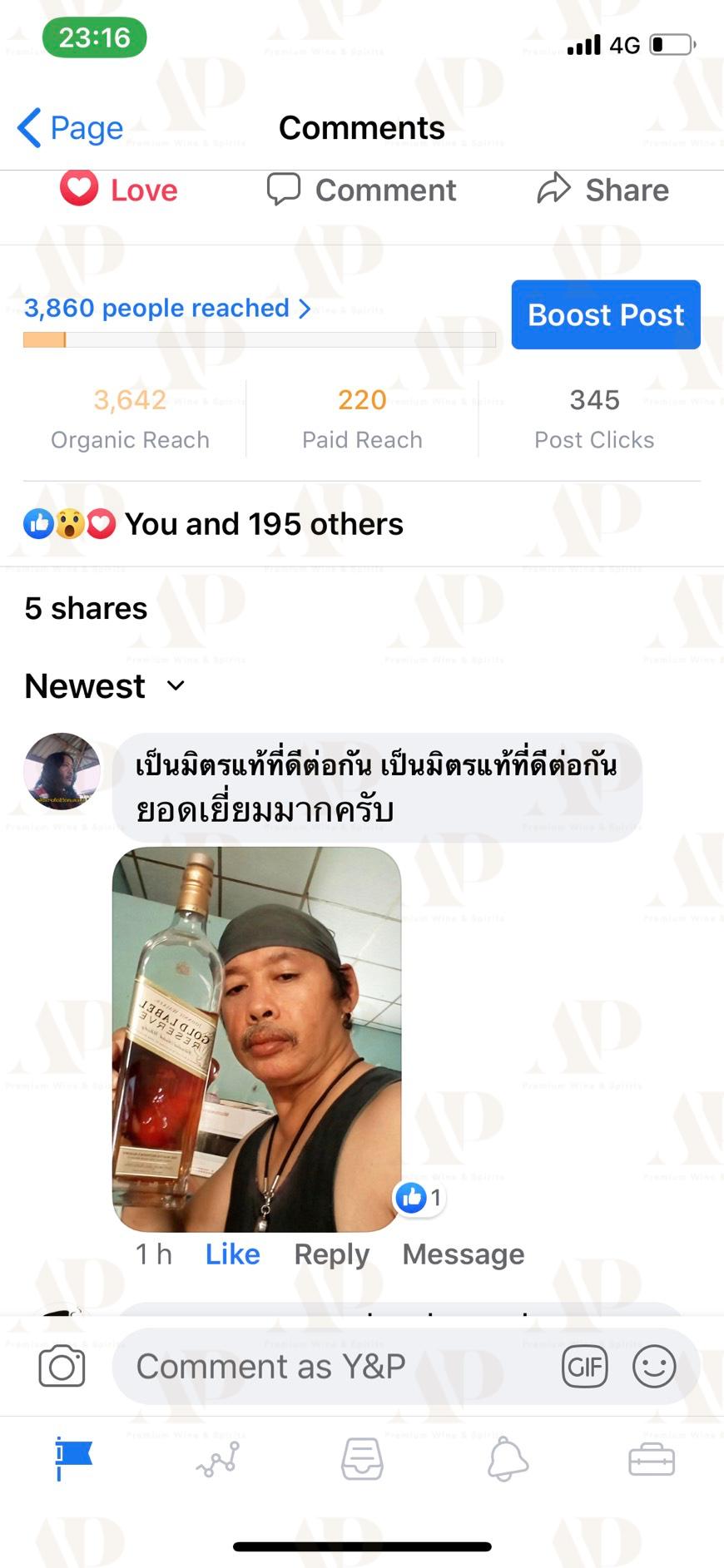Open the notifications bell tab
Screen dimensions: 724x1568
508,1458
